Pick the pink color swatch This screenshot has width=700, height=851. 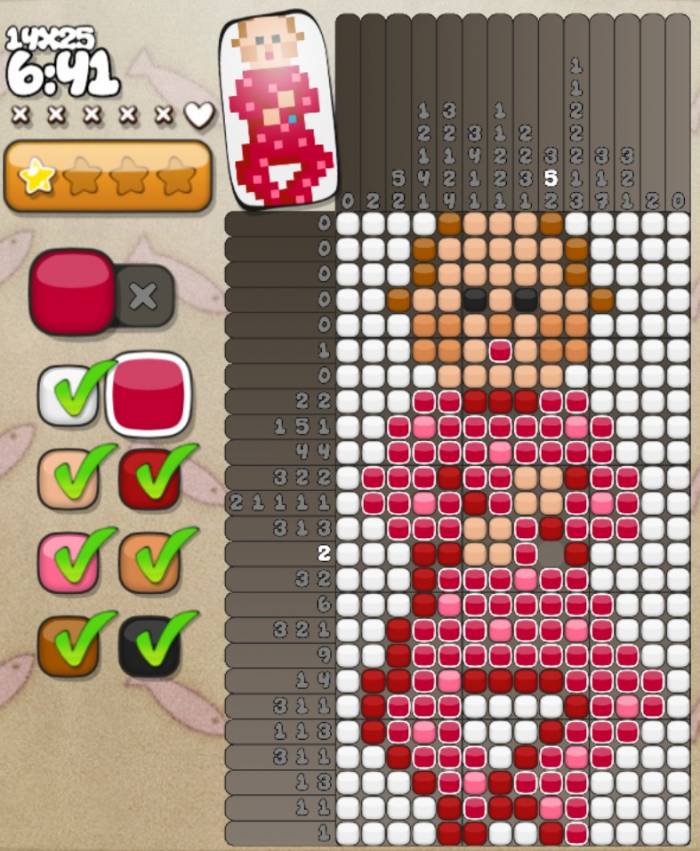[x=68, y=561]
